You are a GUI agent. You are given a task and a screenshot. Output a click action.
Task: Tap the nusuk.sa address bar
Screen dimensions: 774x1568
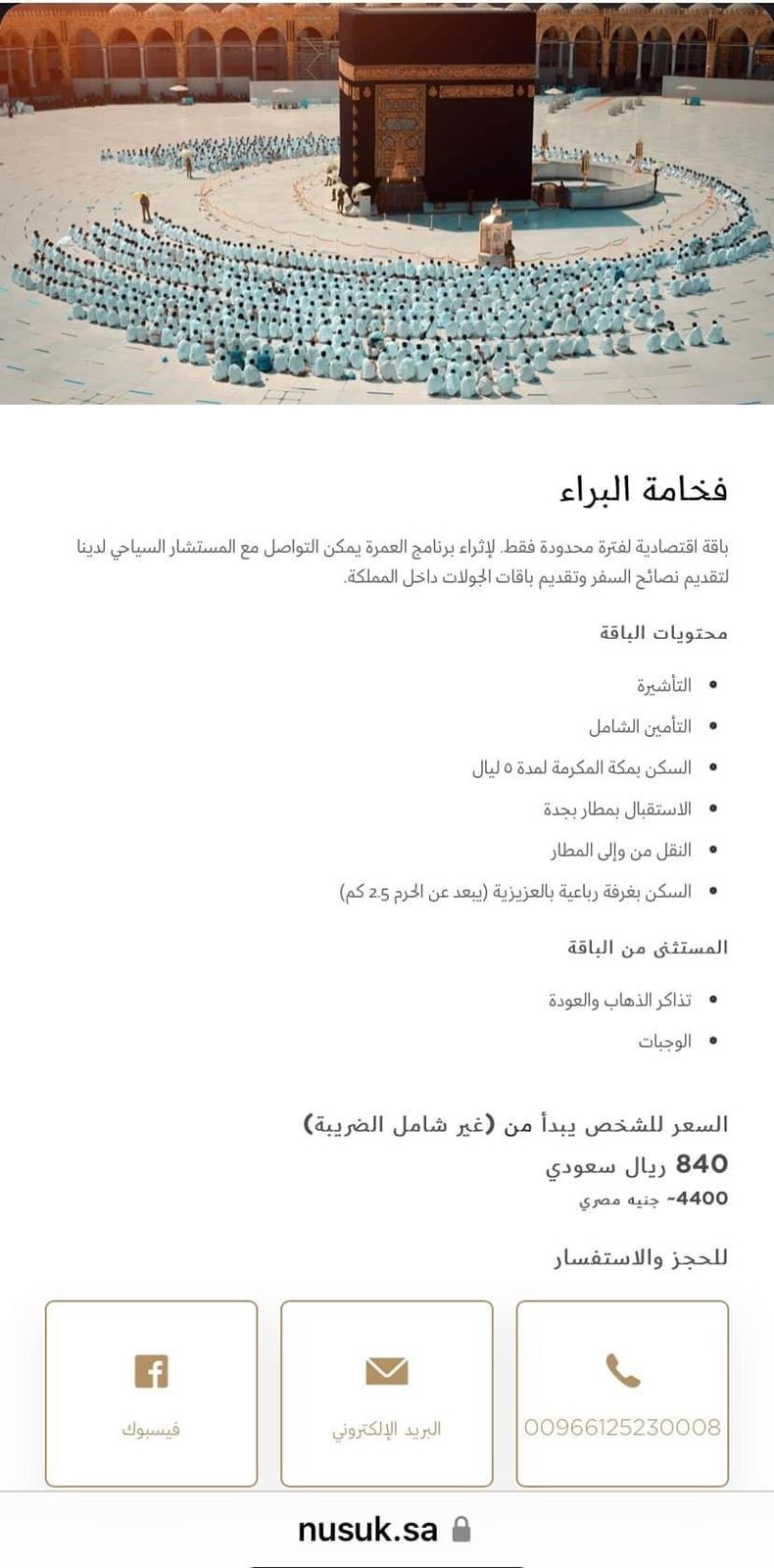click(x=384, y=1529)
